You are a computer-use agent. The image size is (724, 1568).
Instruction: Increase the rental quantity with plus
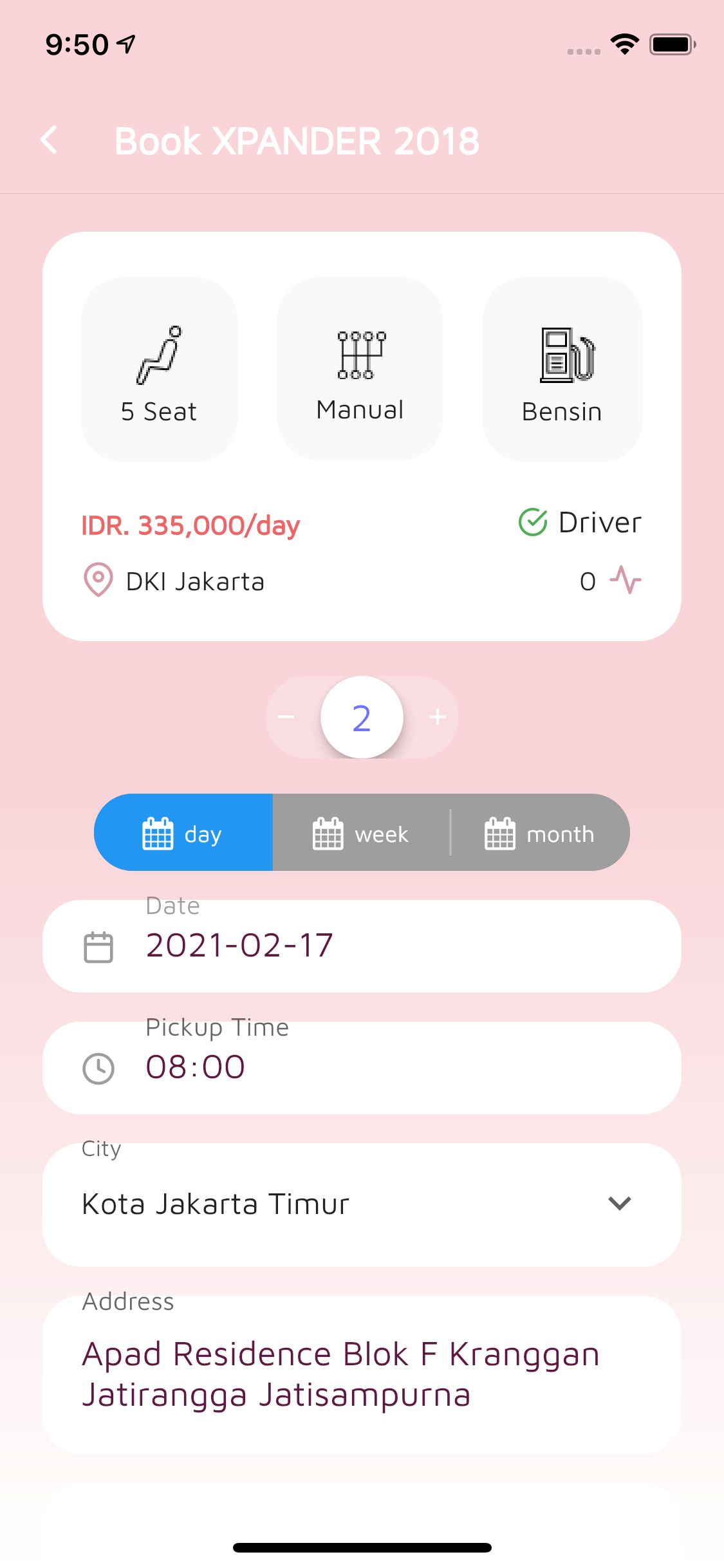(438, 717)
